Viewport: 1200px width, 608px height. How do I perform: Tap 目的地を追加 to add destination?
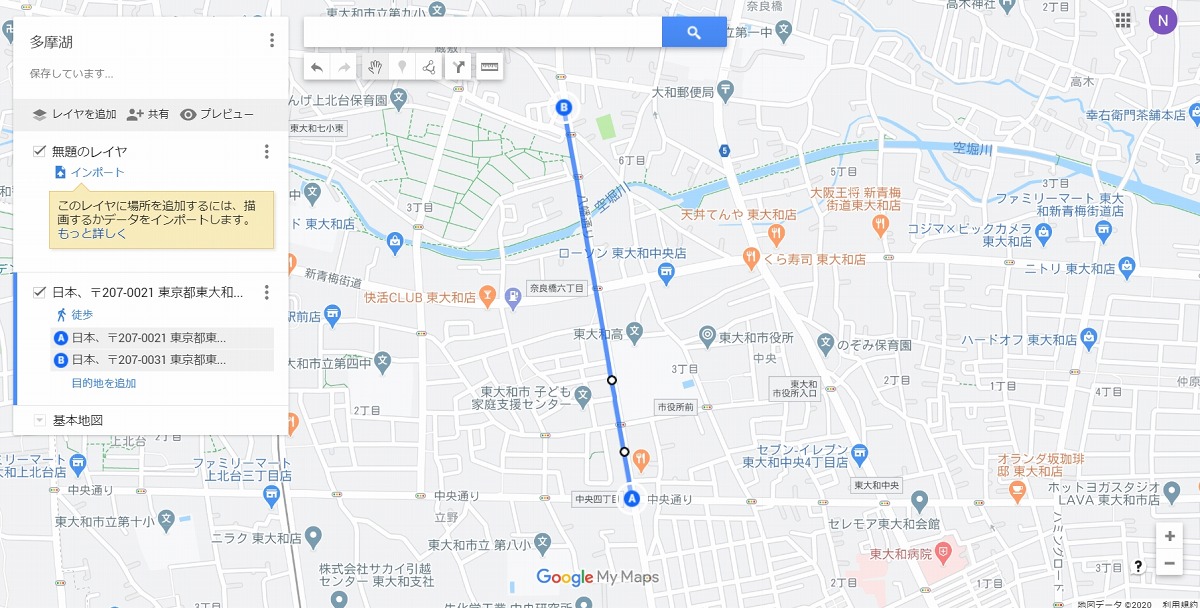[103, 383]
